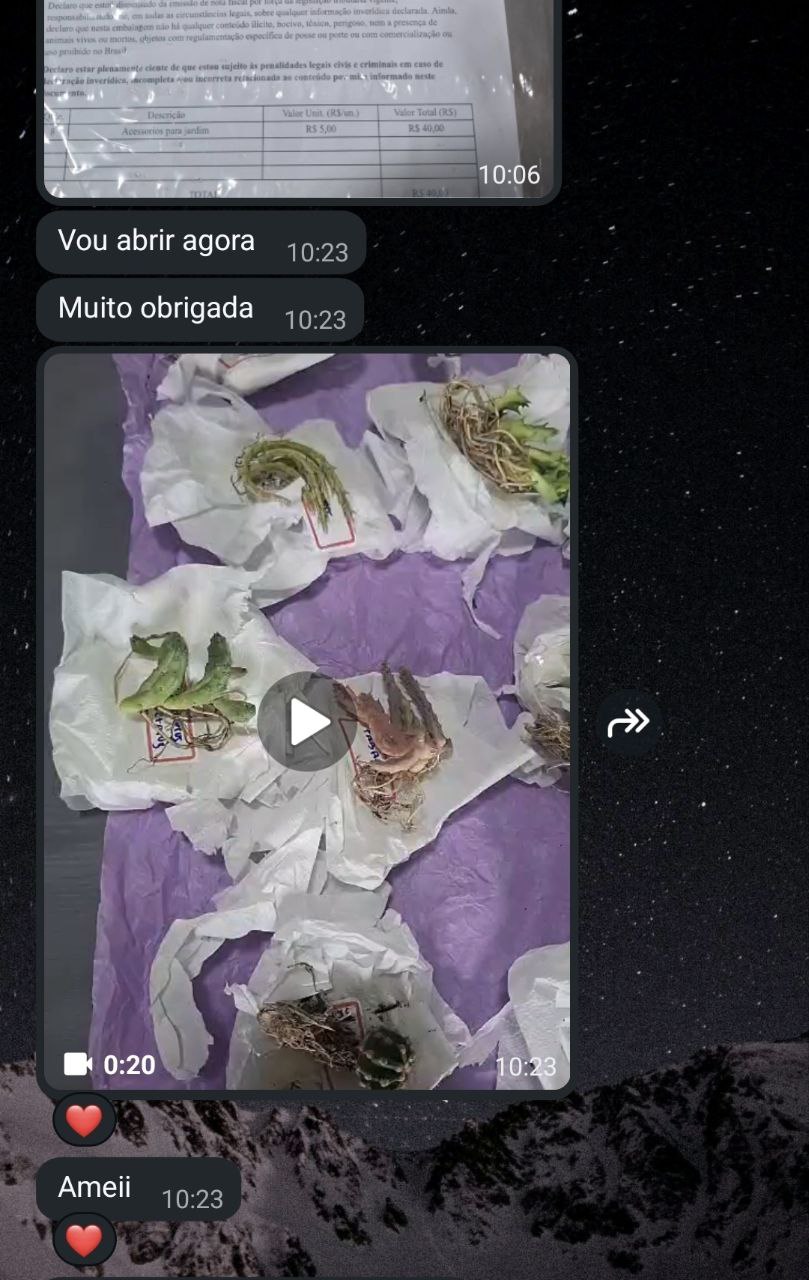Forward the video using the arrow icon
809x1280 pixels.
click(628, 721)
